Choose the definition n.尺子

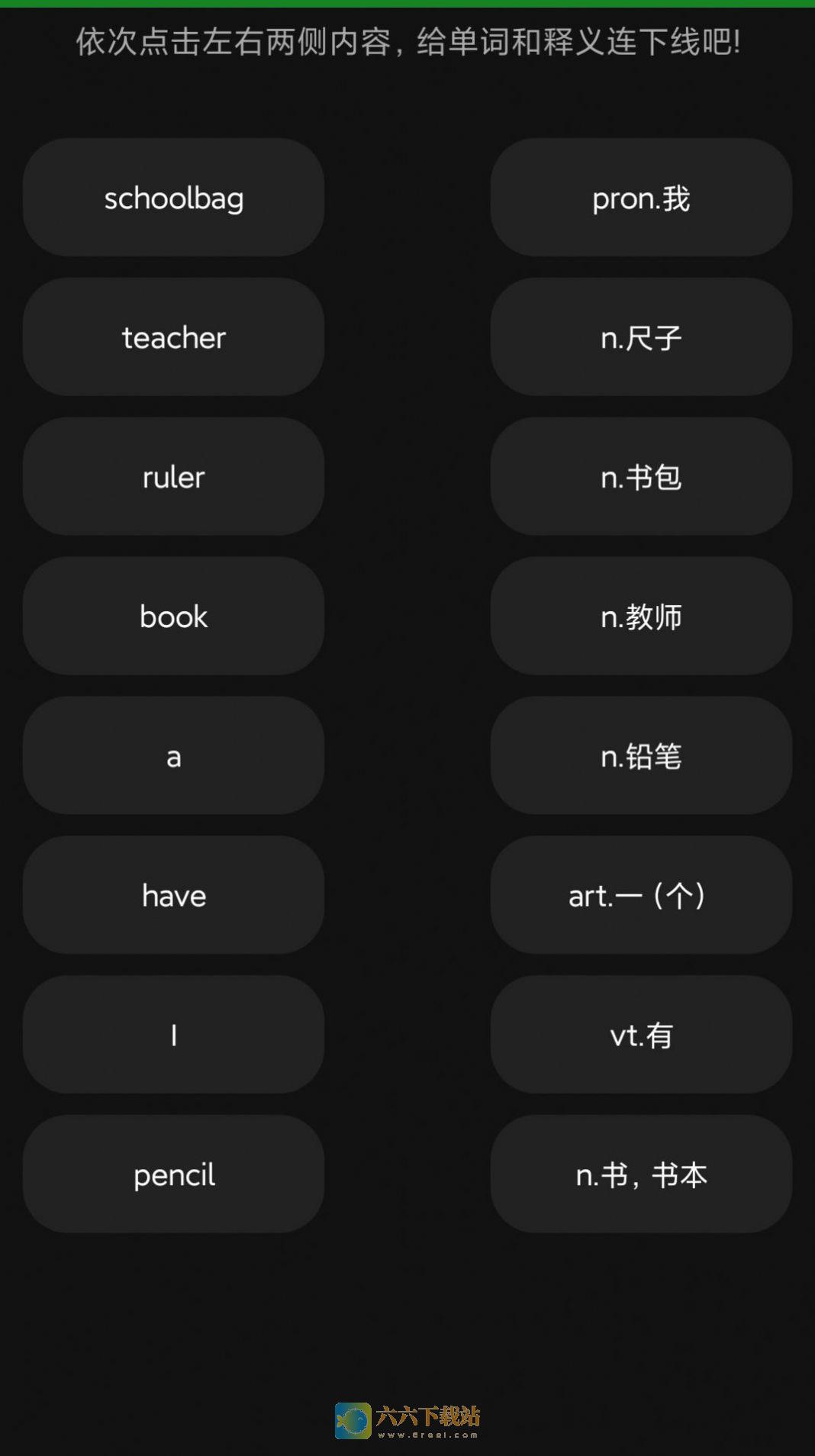641,337
